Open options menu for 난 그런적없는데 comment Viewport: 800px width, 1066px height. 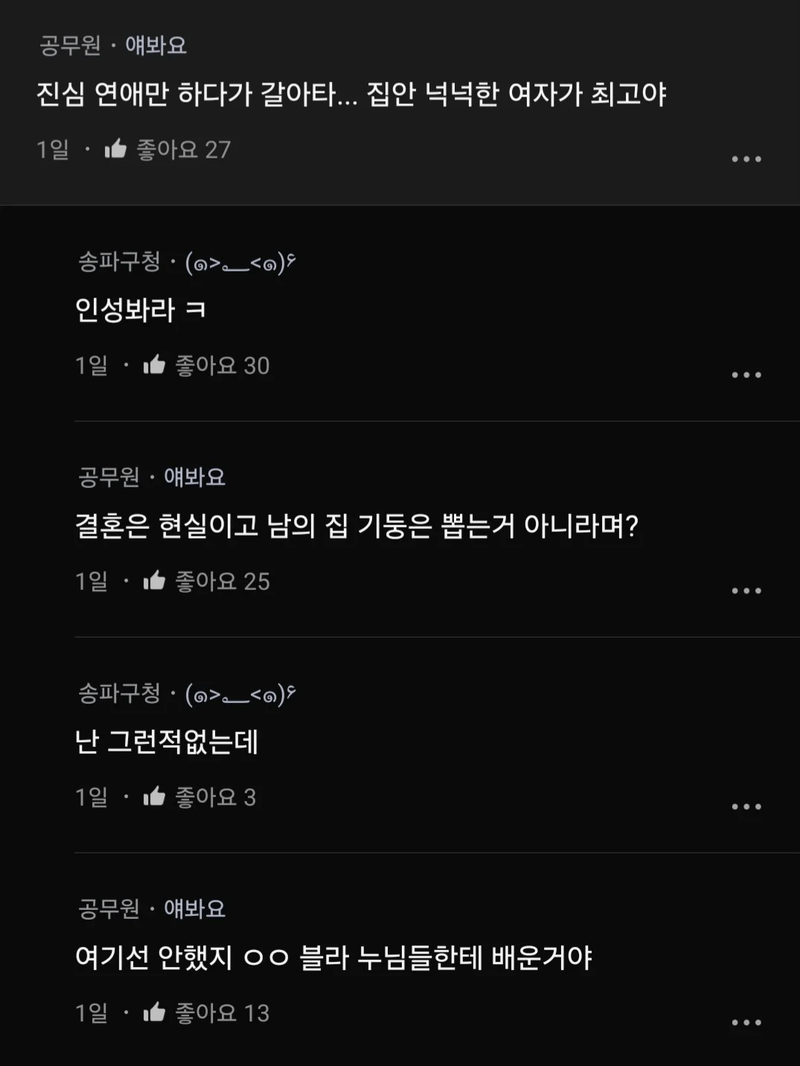point(745,805)
